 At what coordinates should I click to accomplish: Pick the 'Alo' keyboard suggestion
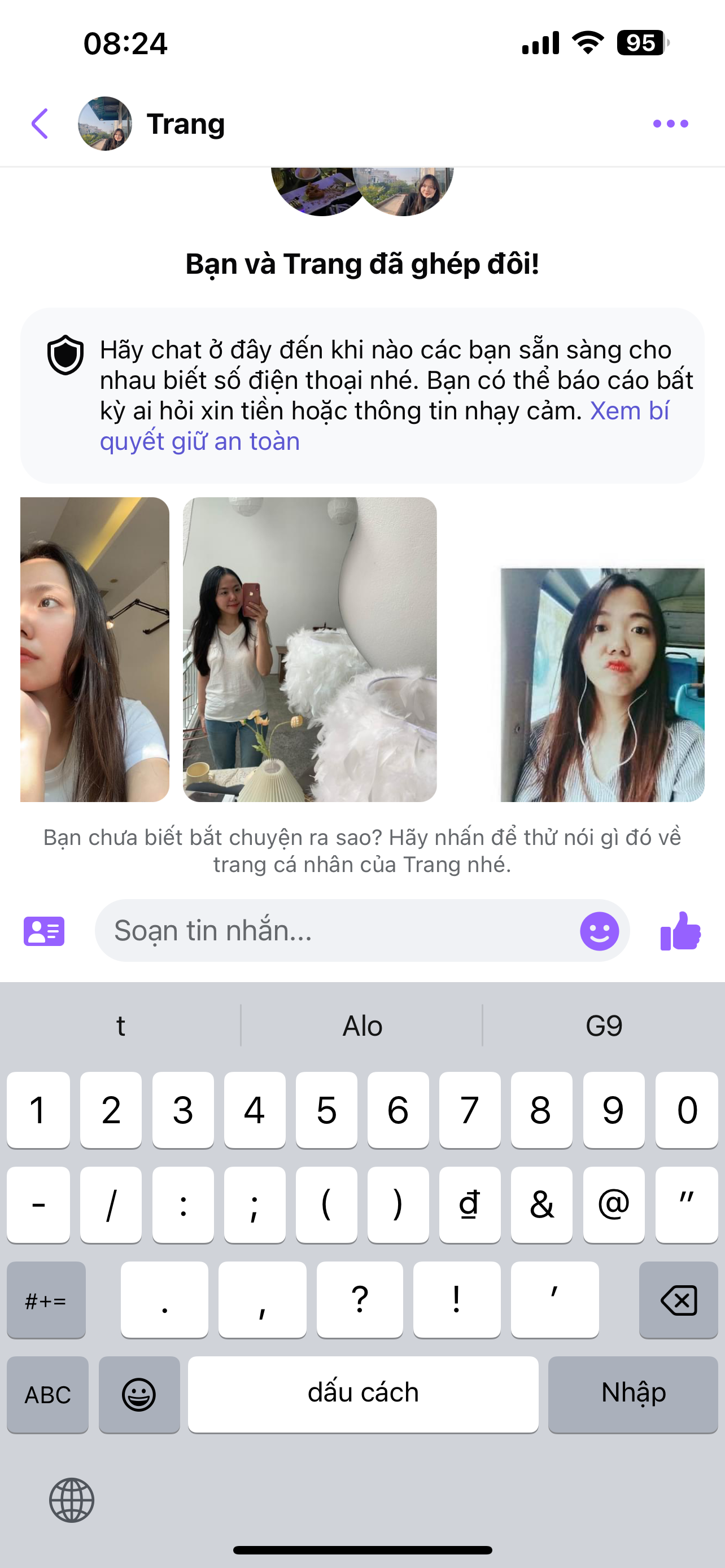click(x=362, y=1026)
